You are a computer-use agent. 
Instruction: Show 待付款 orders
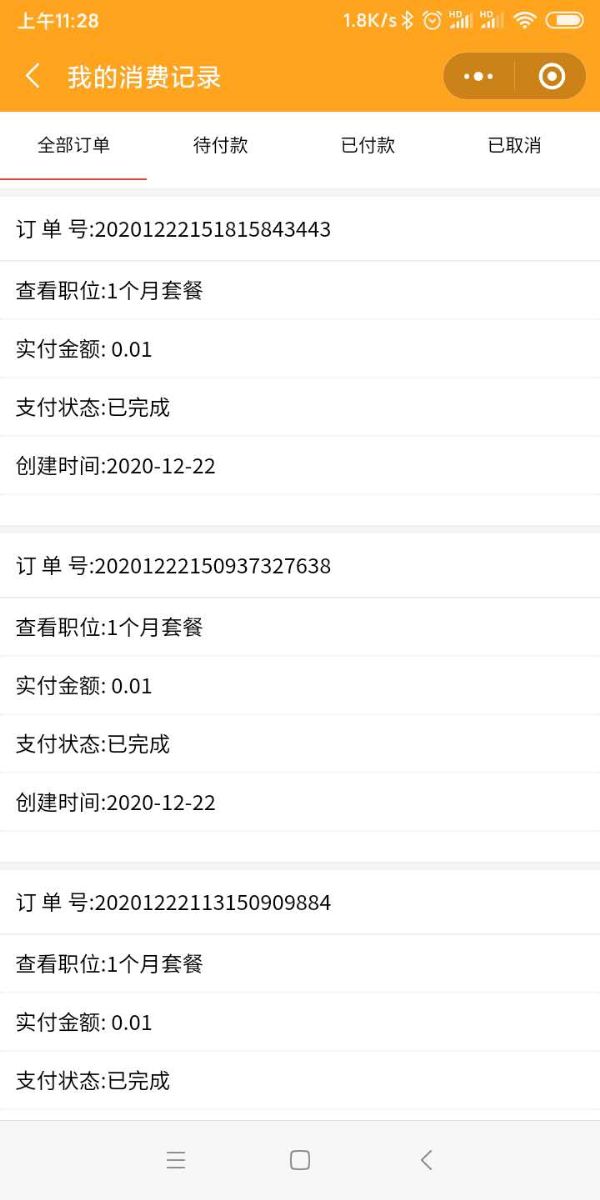point(220,145)
